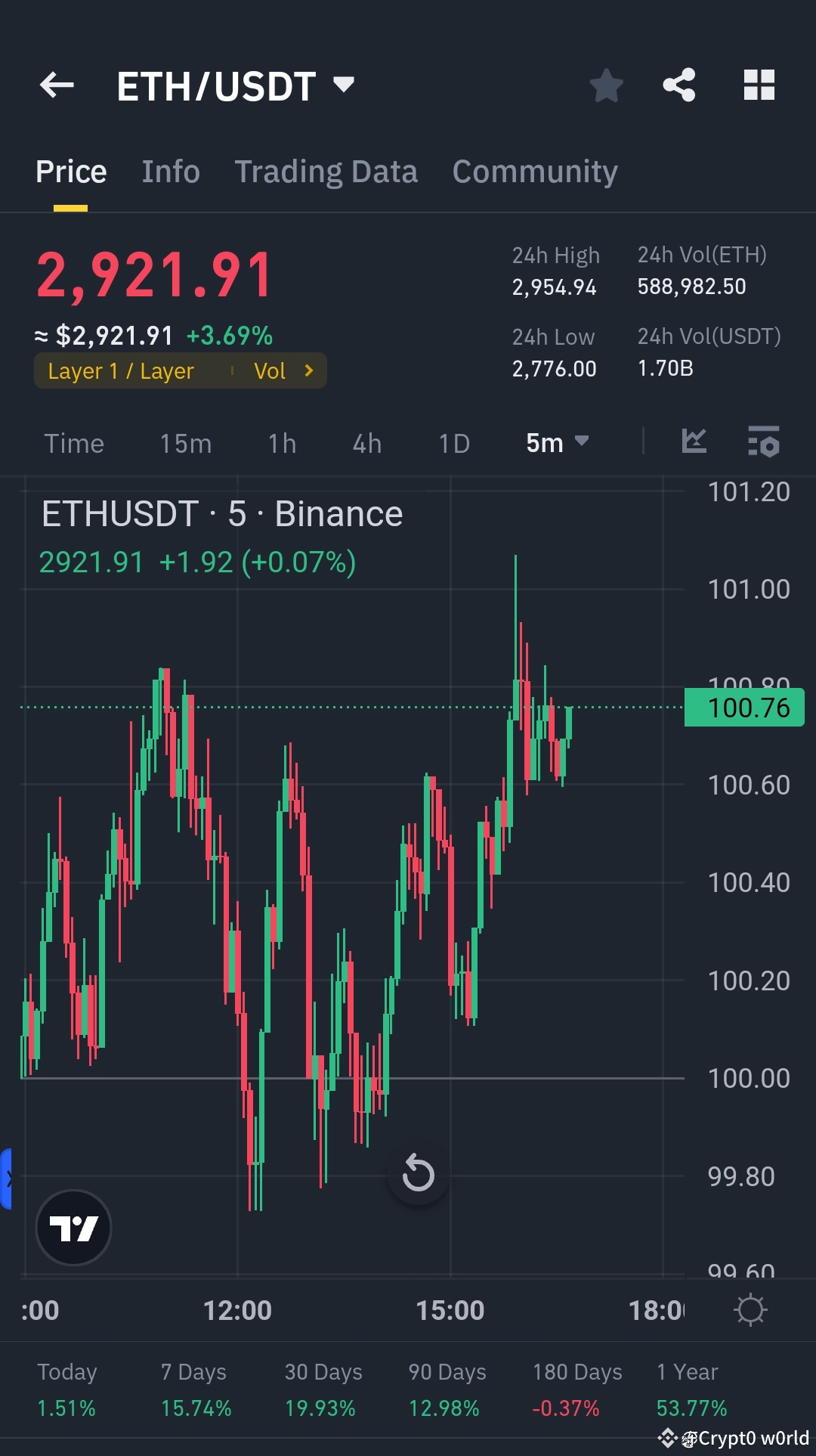The image size is (816, 1456).
Task: Switch to the Trading Data tab
Action: pos(326,172)
